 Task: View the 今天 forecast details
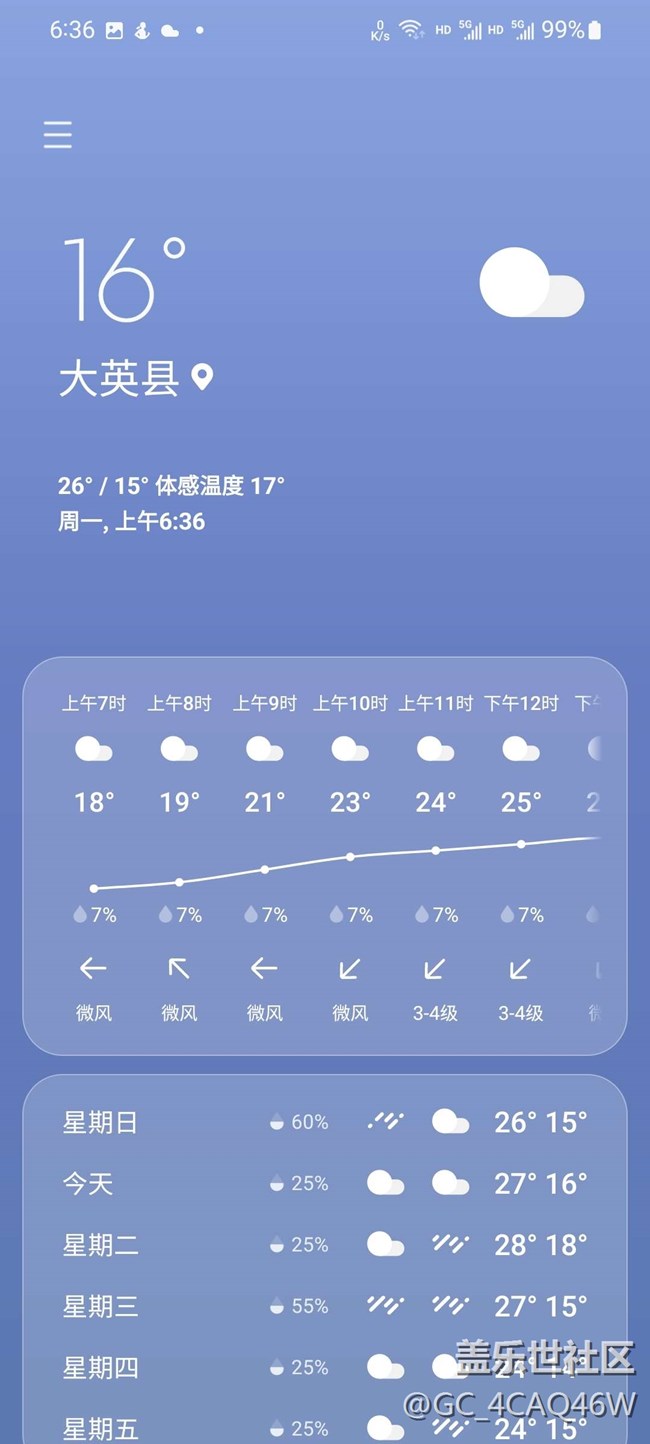[x=324, y=1184]
